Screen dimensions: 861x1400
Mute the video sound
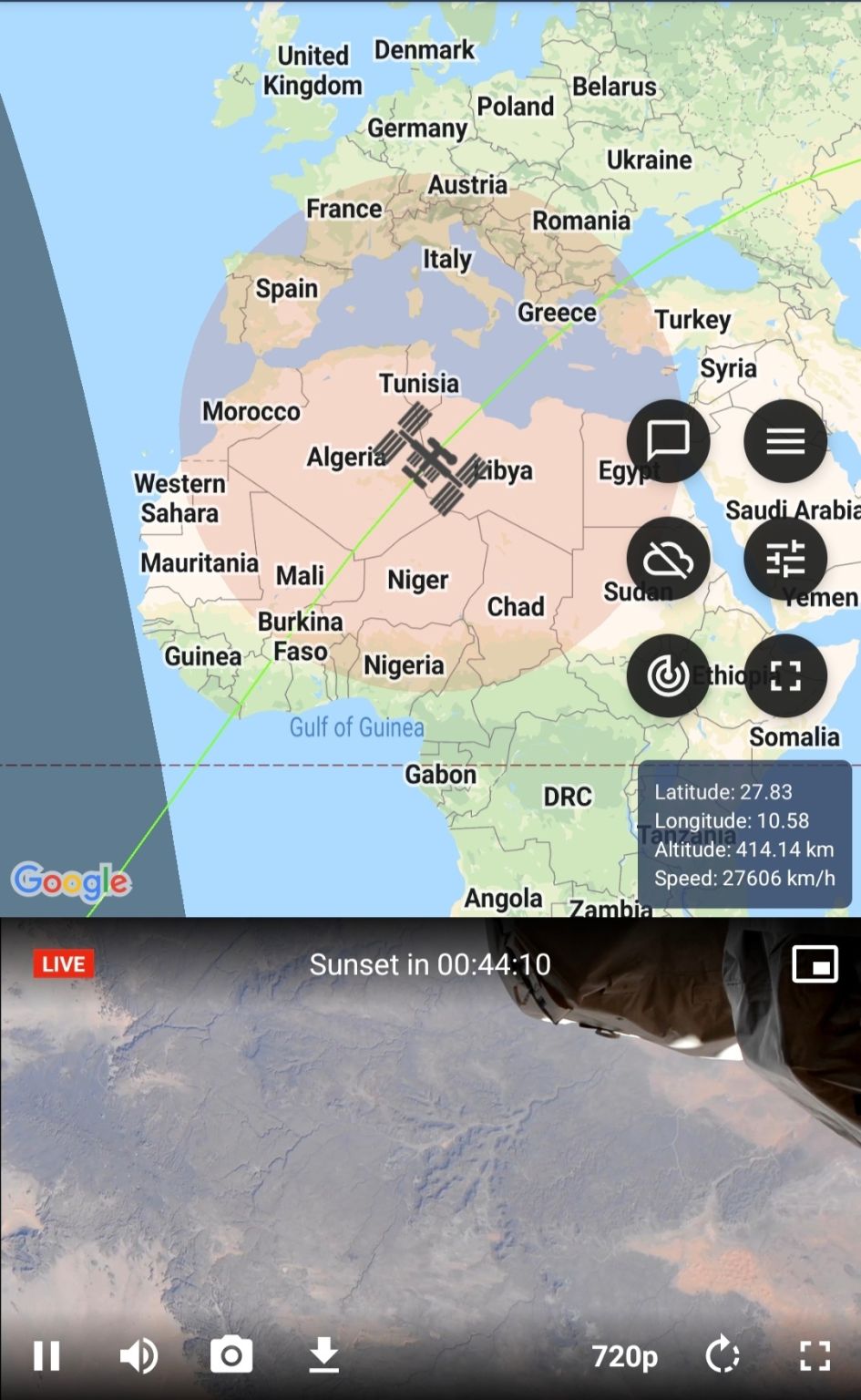[138, 1355]
